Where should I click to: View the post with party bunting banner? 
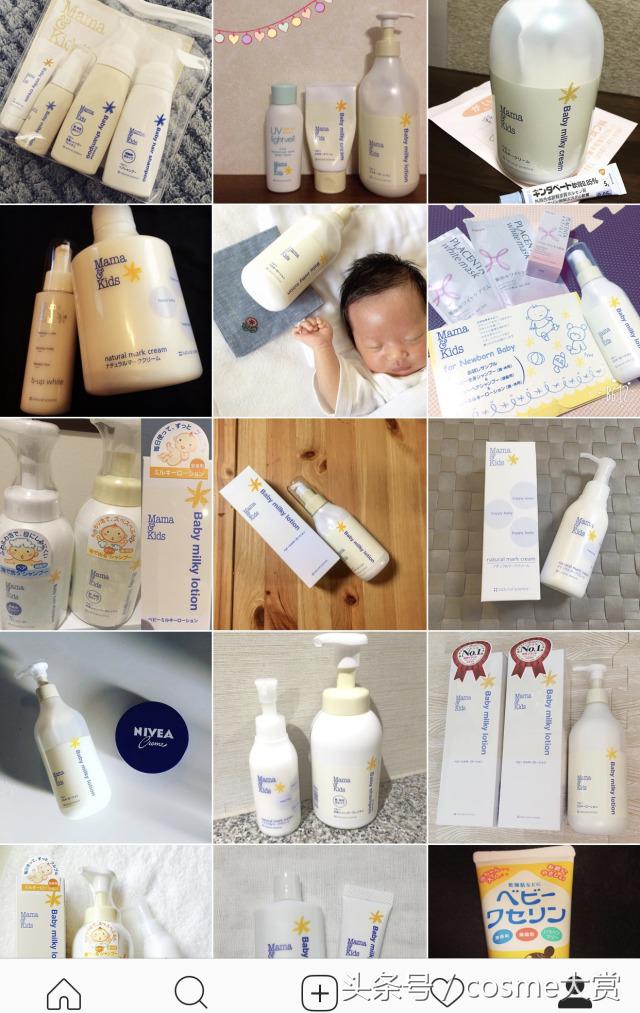tap(319, 100)
